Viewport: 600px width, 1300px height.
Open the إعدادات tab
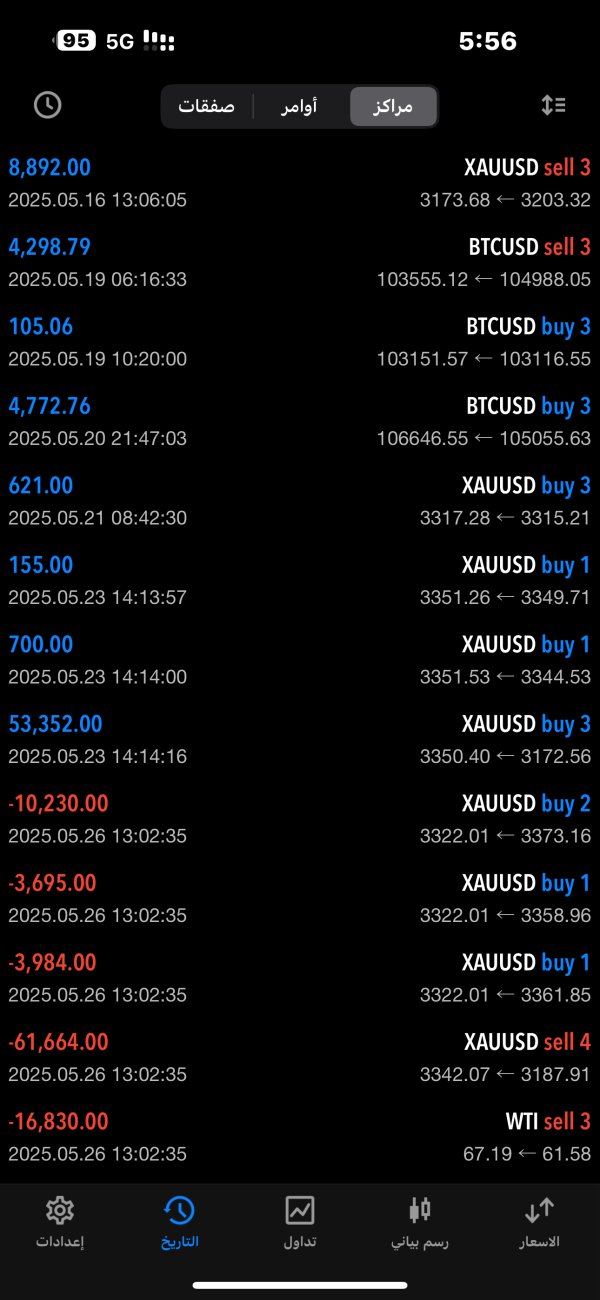(x=60, y=1223)
